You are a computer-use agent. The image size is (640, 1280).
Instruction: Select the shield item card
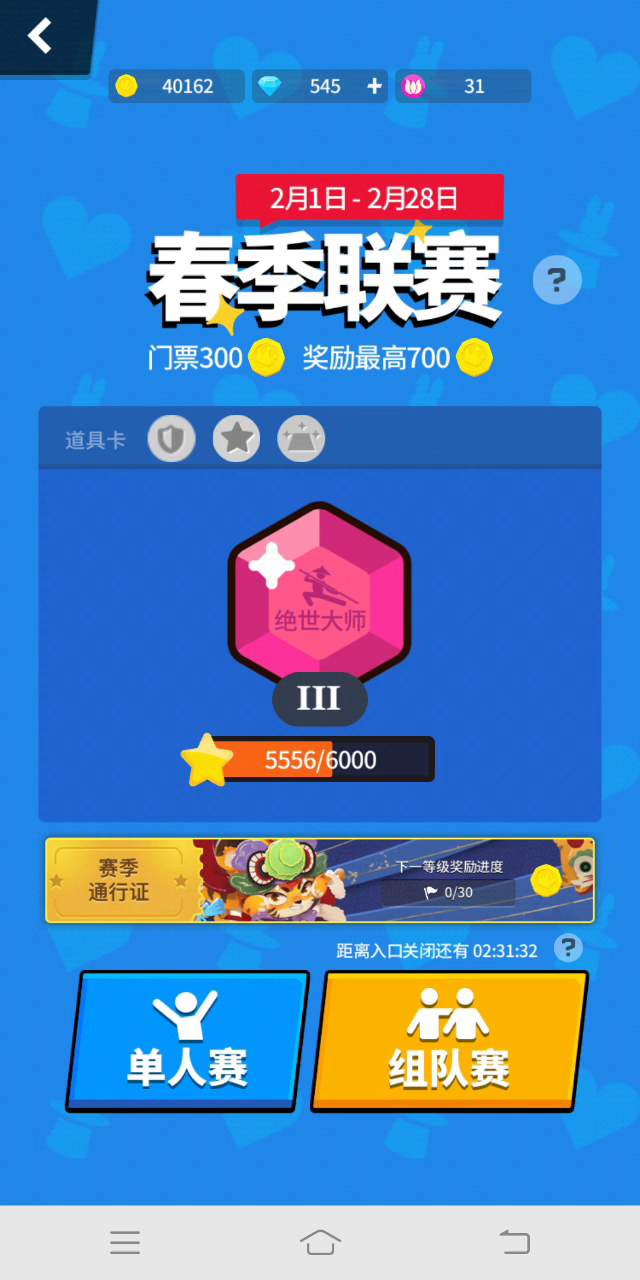click(x=172, y=439)
